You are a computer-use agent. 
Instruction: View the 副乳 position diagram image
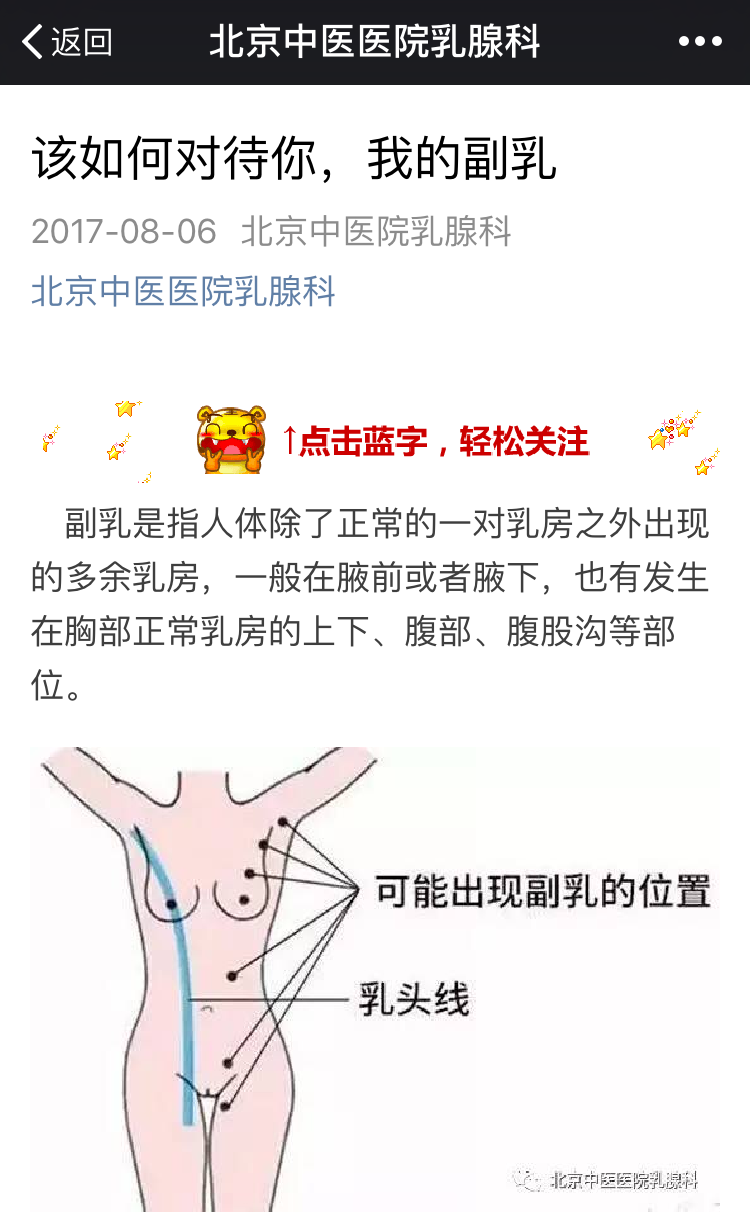374,983
